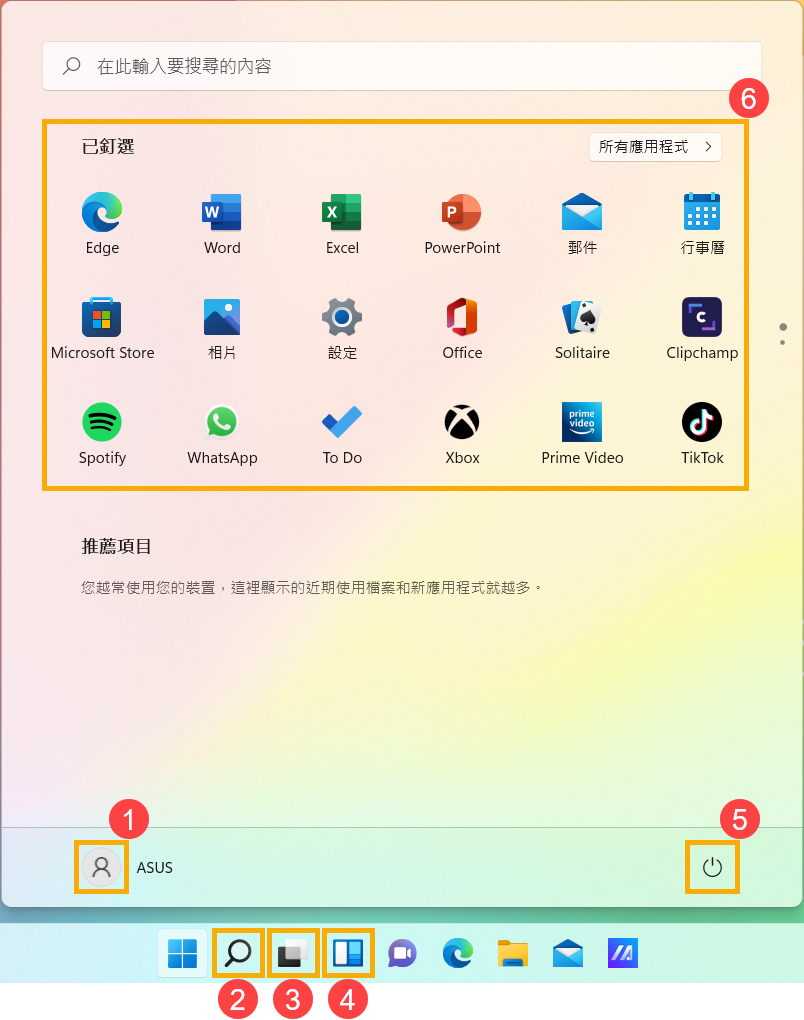Open the ASUS user account menu
Screen dimensions: 804x1020
coord(102,867)
